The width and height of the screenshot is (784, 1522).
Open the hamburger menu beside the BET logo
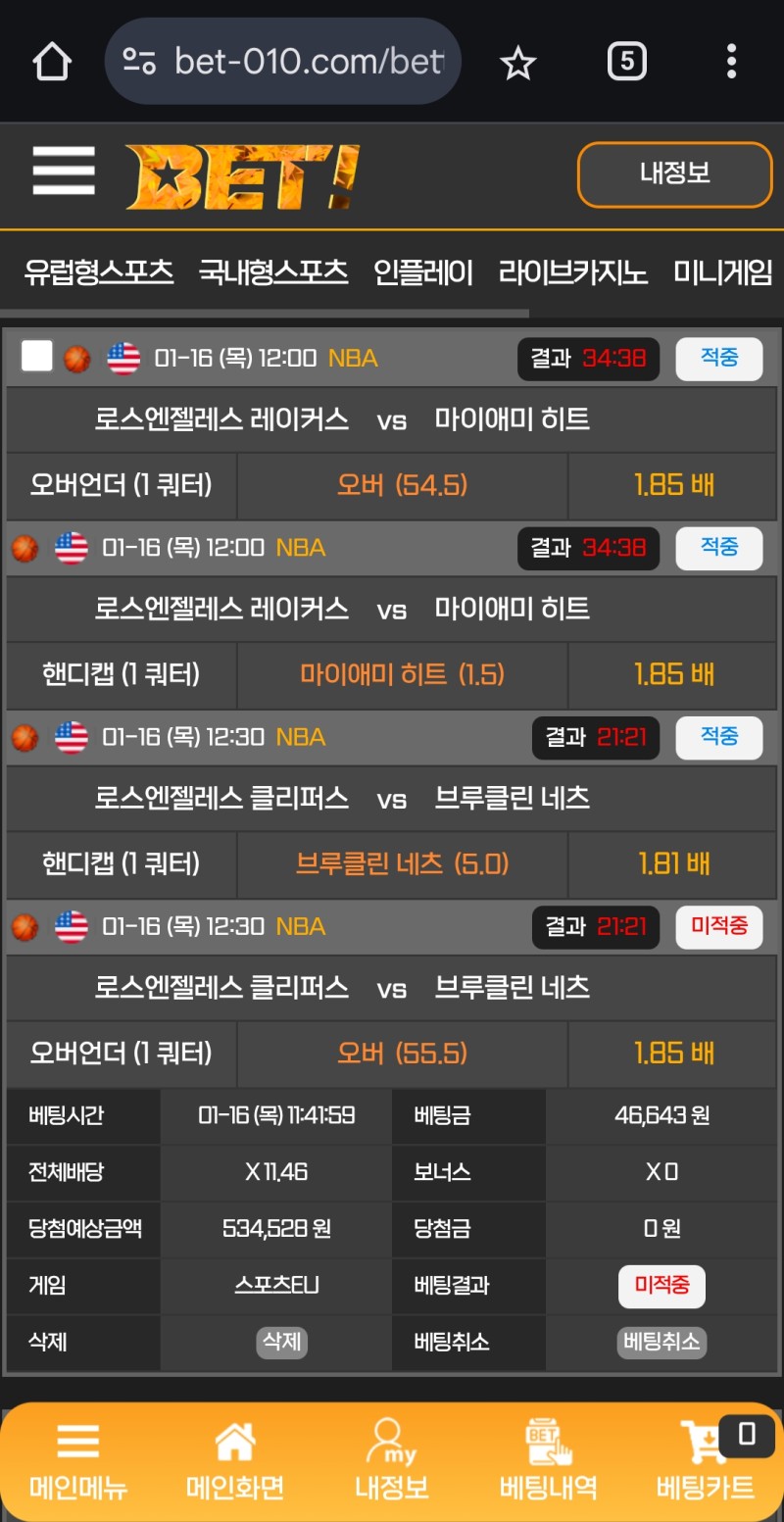(x=64, y=172)
